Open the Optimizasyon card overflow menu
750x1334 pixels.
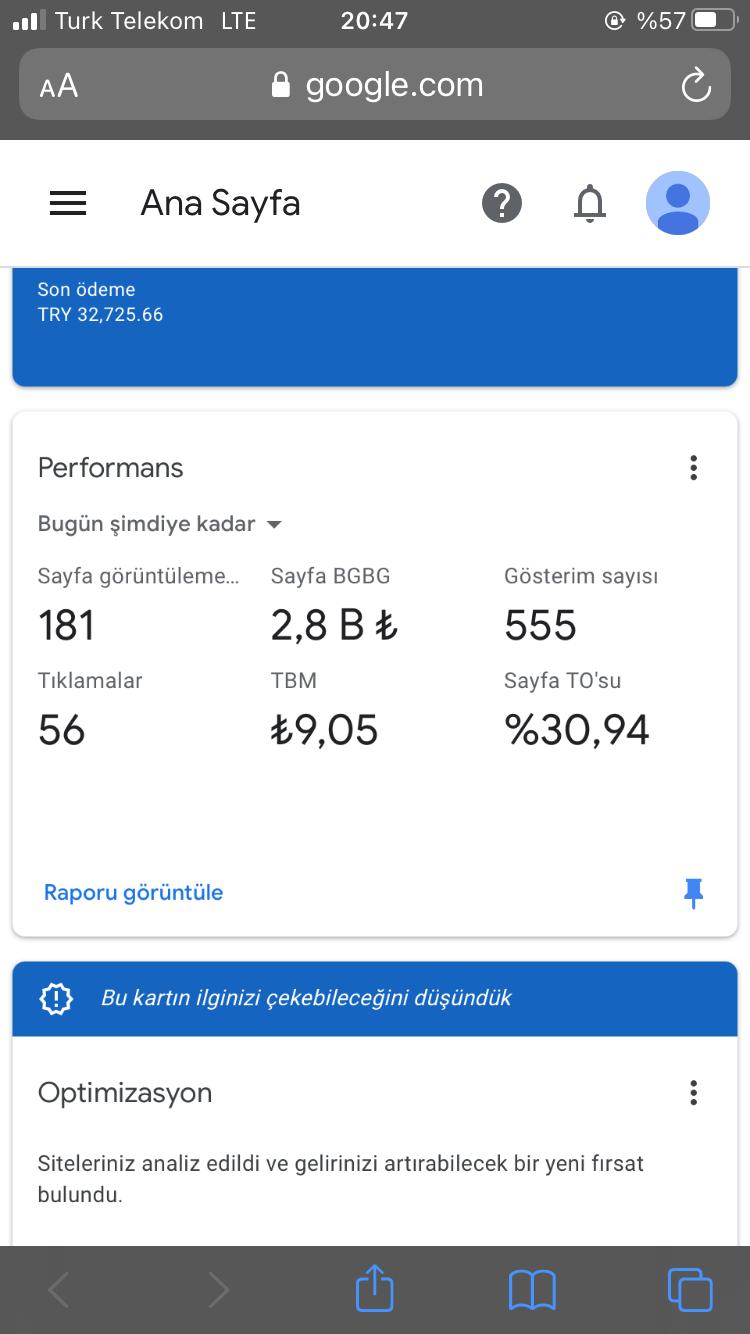(693, 1092)
